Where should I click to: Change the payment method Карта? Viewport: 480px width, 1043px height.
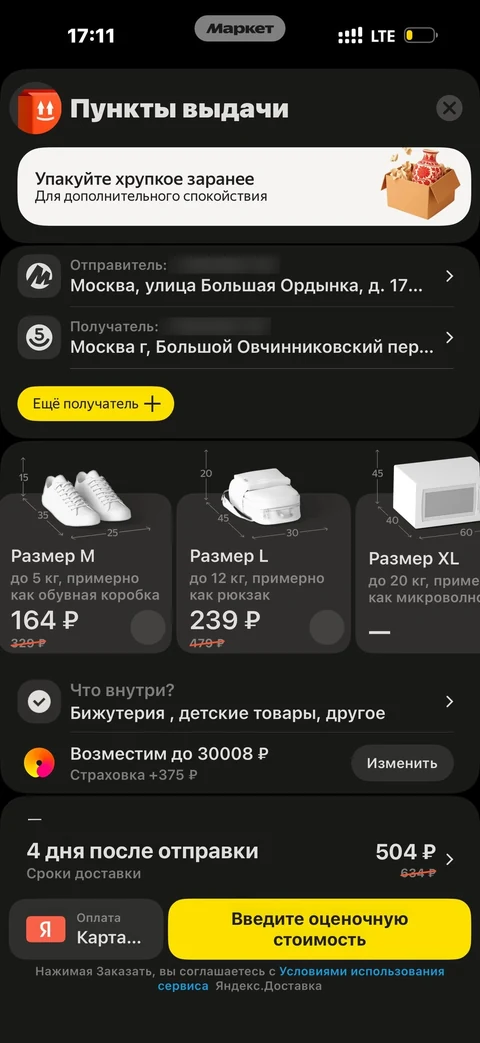point(86,929)
